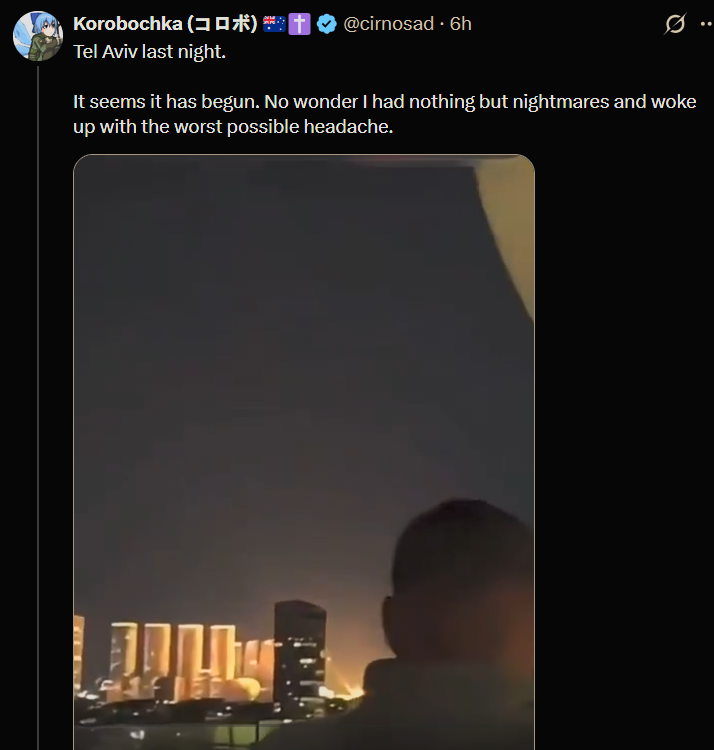This screenshot has height=750, width=714.
Task: Open the Korobochka display name link
Action: point(165,23)
